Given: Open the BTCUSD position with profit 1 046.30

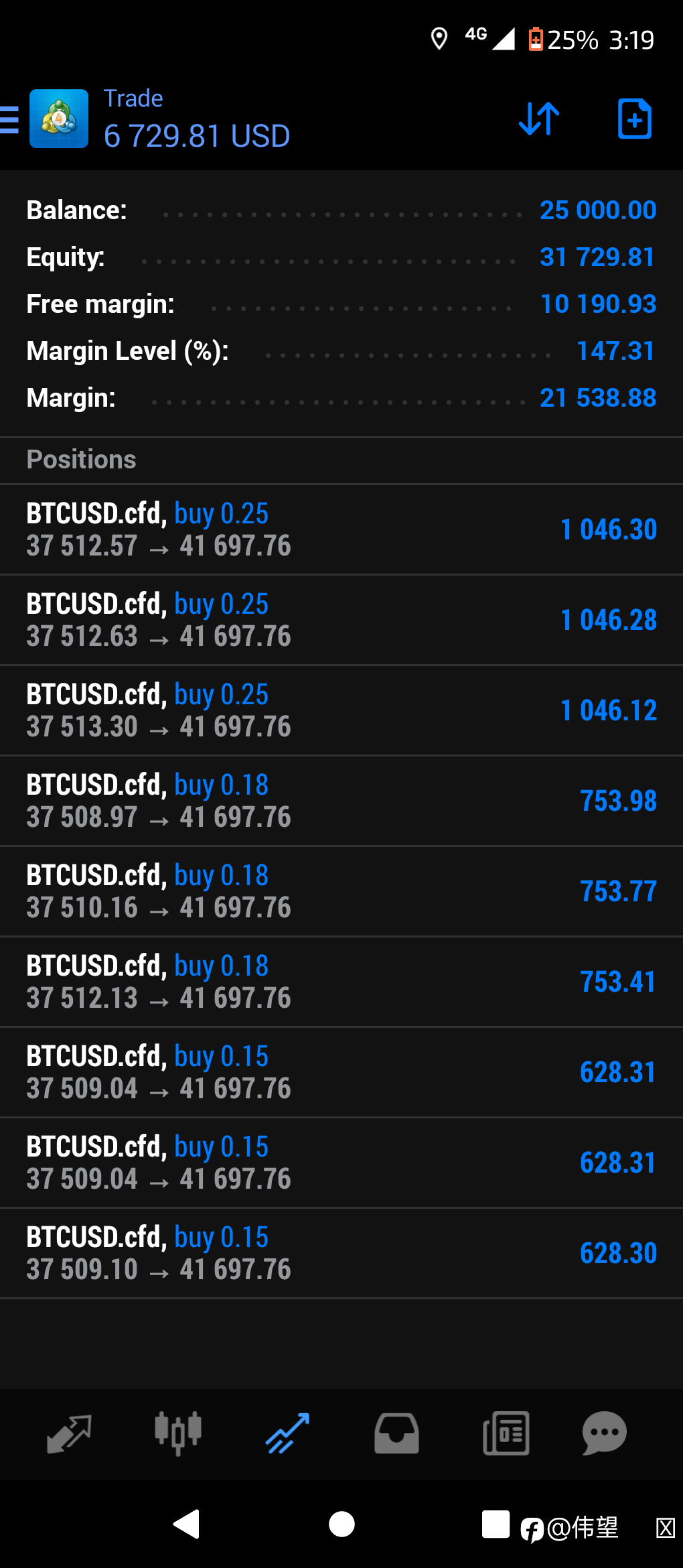Looking at the screenshot, I should point(341,529).
